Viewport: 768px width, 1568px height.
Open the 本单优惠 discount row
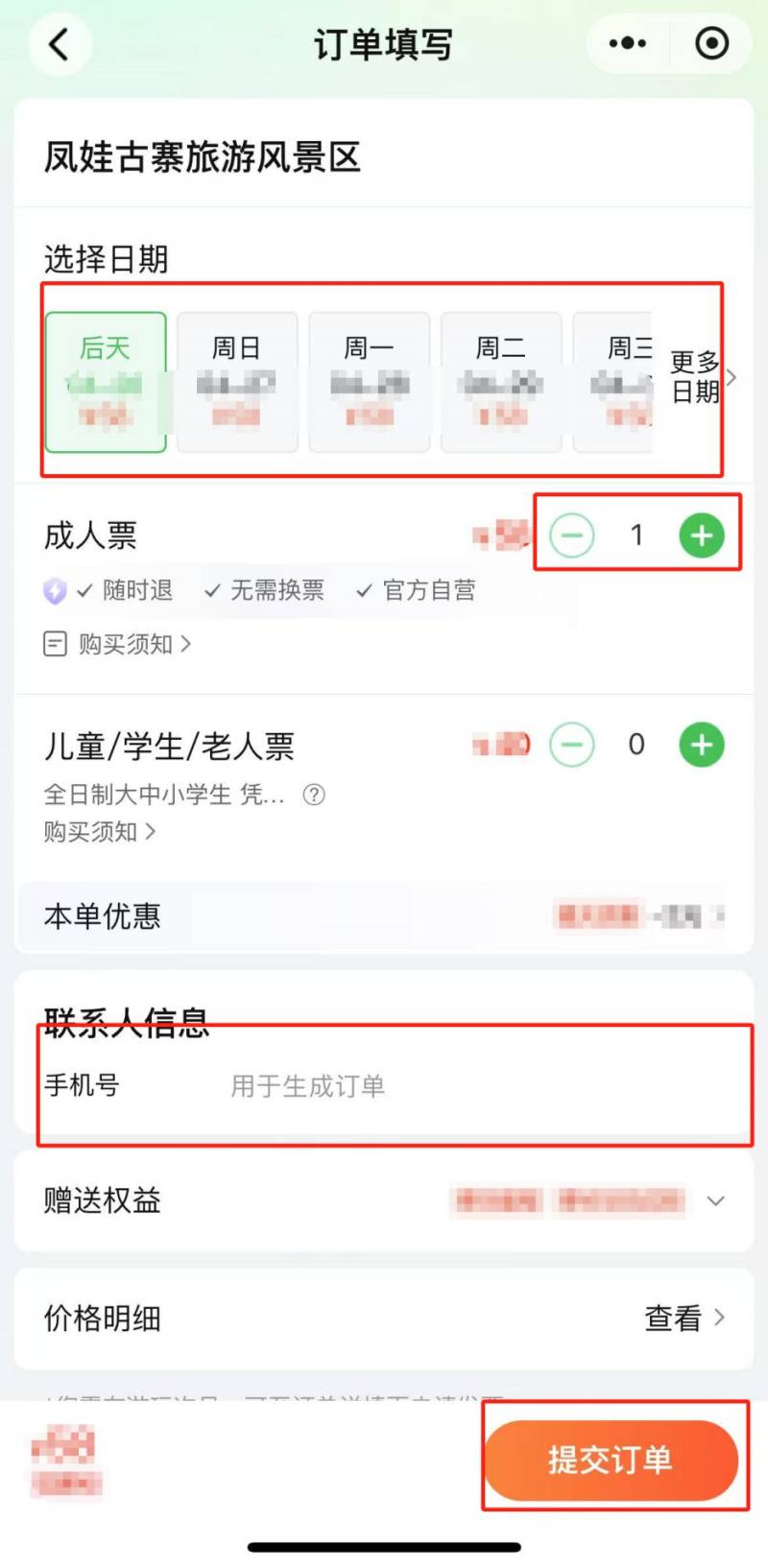[x=384, y=916]
